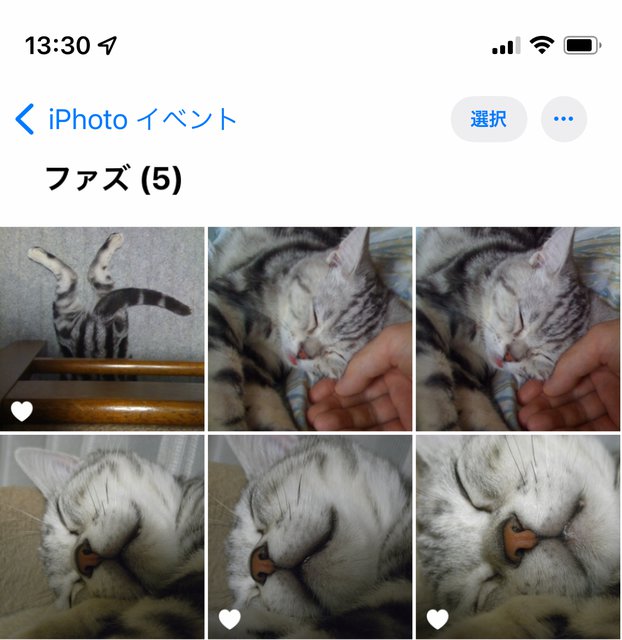Tap the 選択 button
The image size is (622, 640).
488,120
